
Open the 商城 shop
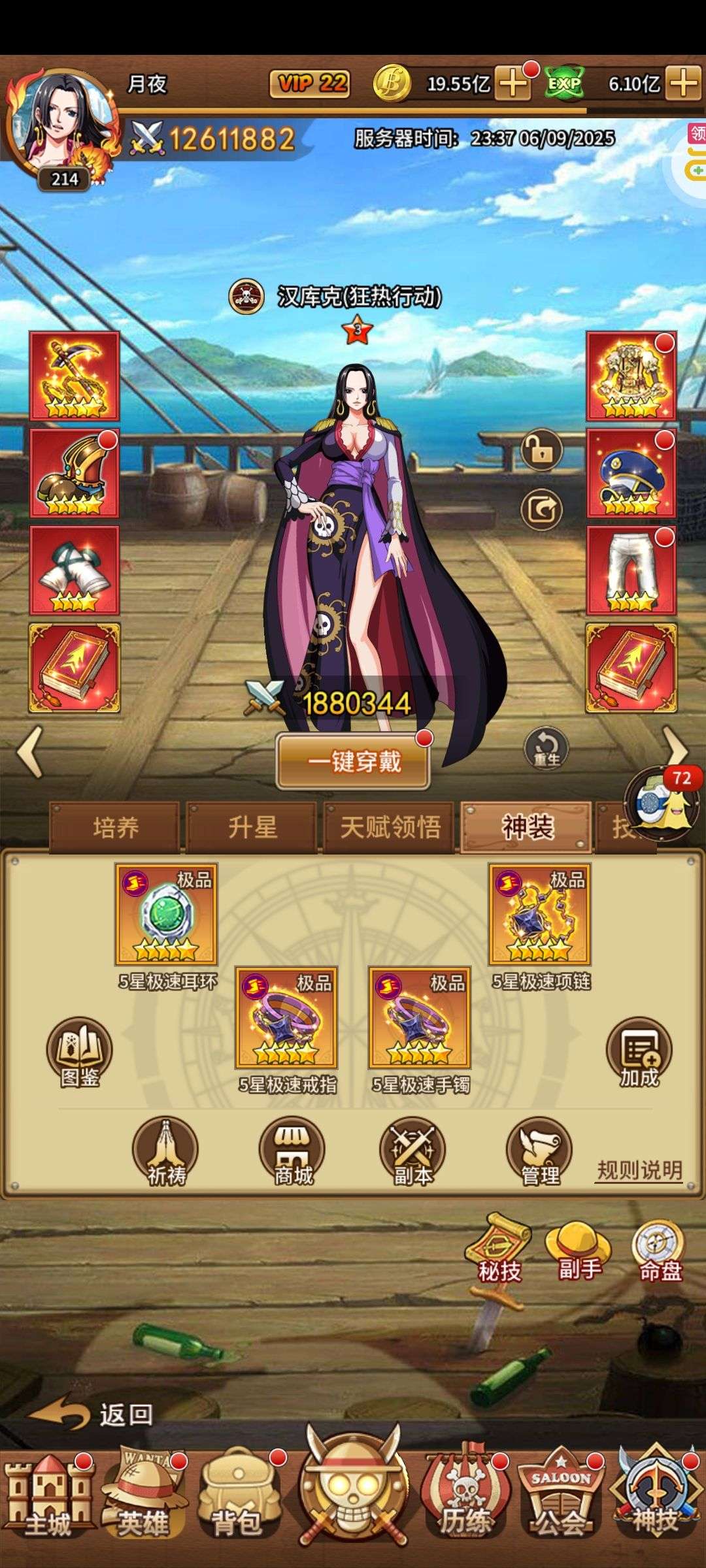click(x=293, y=1152)
